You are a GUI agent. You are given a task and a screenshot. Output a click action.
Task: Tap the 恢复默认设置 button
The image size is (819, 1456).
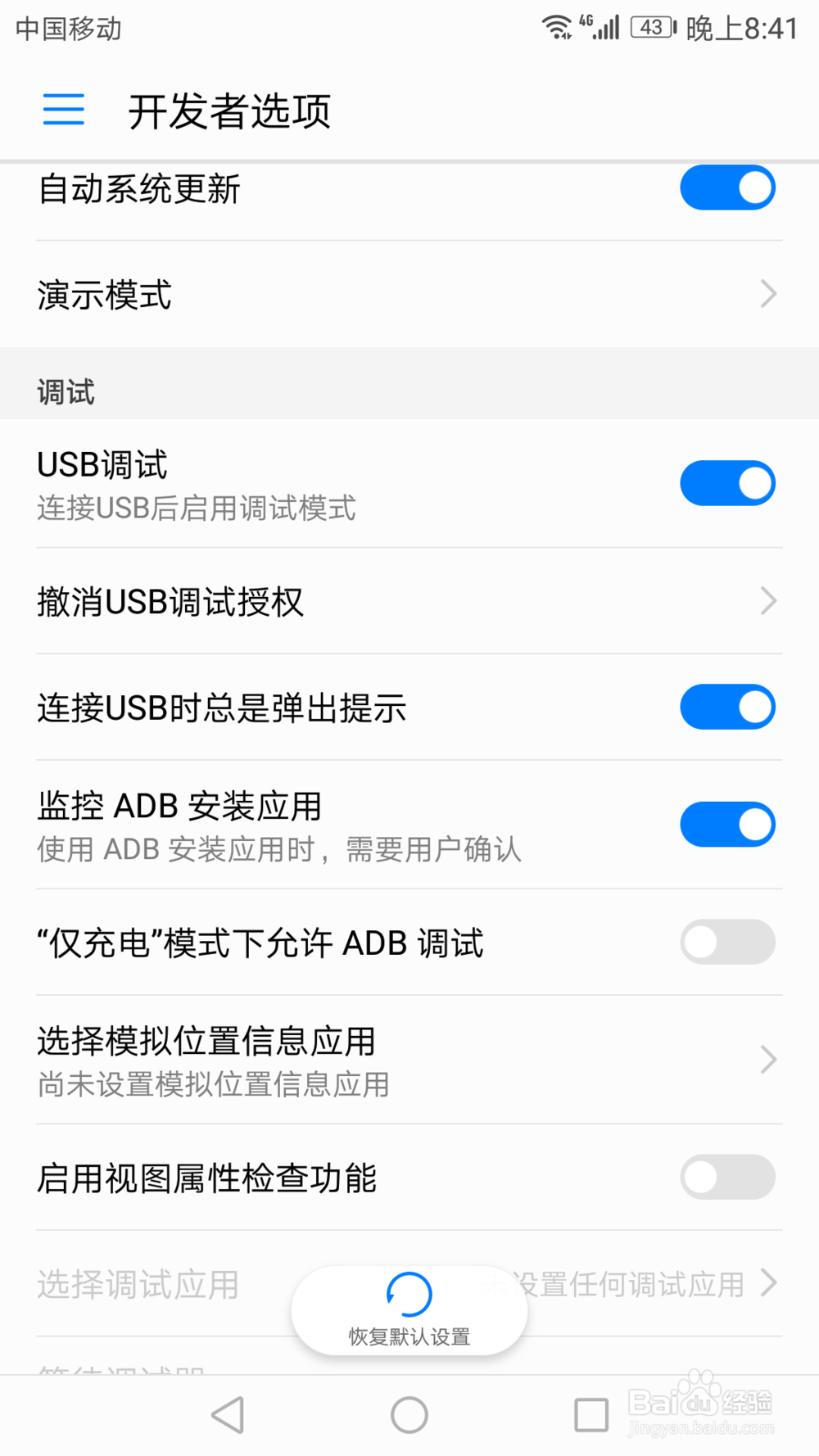pos(409,1335)
